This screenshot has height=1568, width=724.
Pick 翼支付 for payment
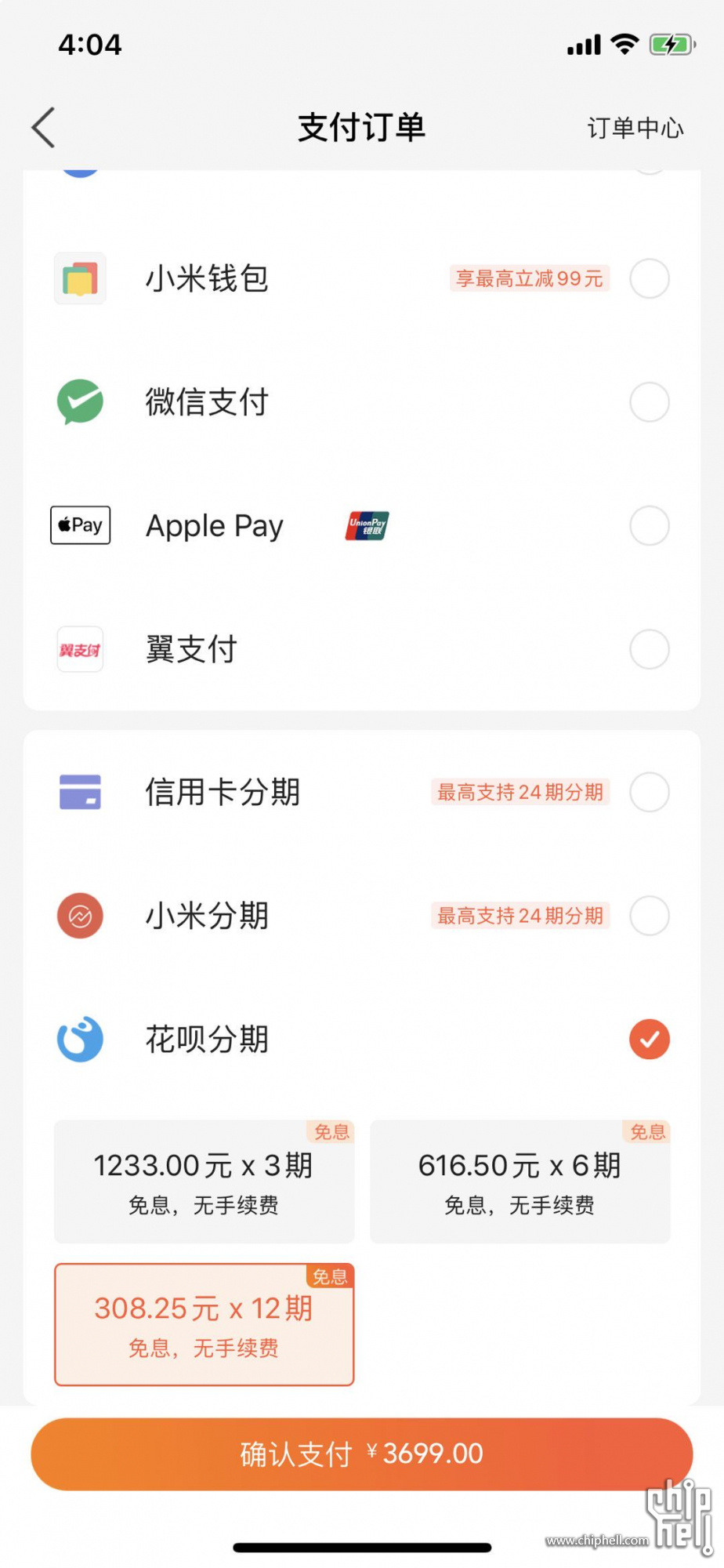362,649
